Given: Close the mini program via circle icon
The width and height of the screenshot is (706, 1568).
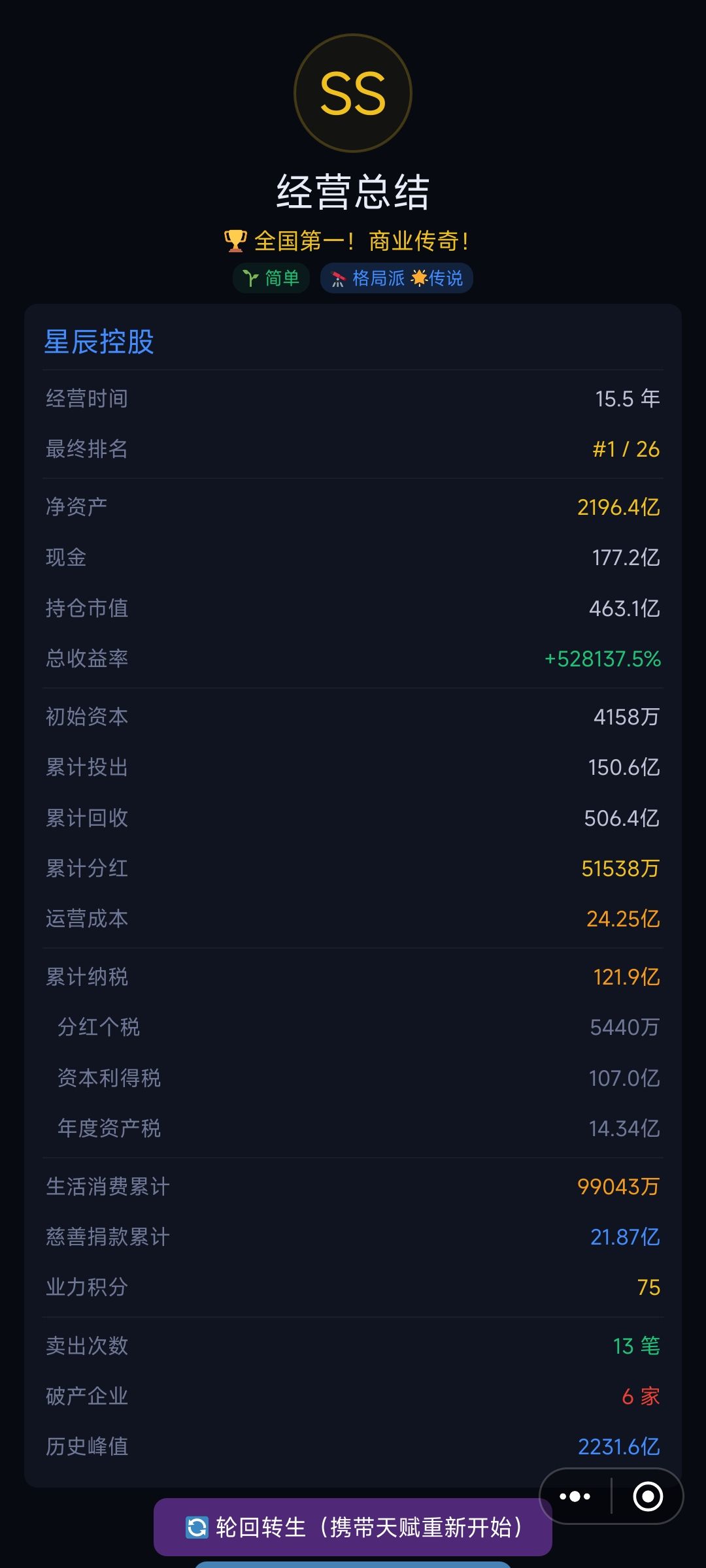Looking at the screenshot, I should coord(648,1496).
